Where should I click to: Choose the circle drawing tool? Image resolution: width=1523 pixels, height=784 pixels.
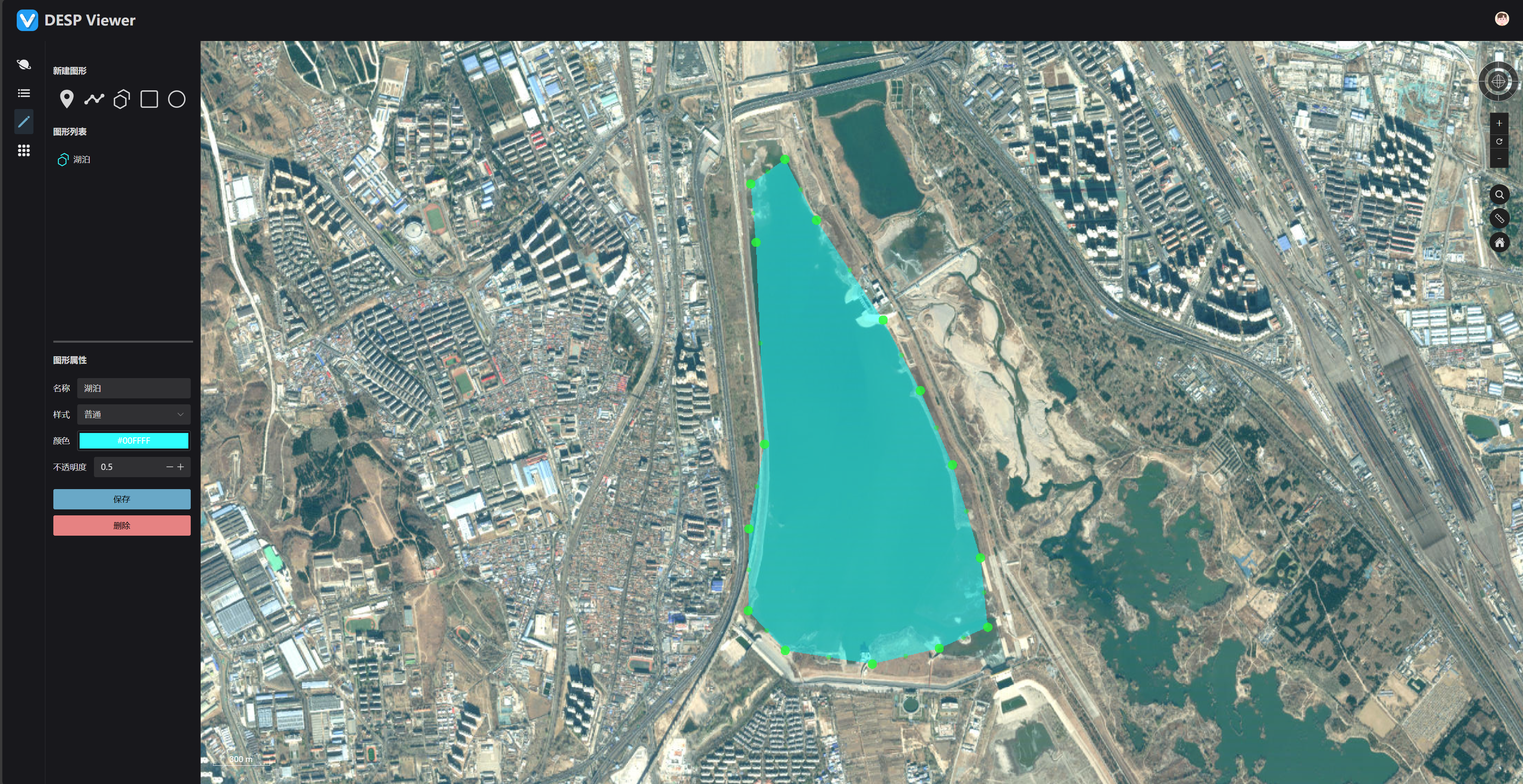[x=177, y=99]
